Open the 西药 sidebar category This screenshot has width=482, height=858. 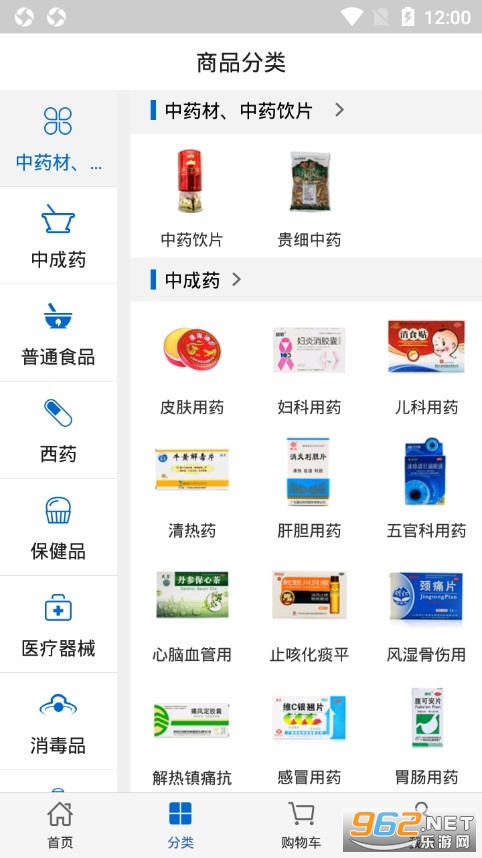coord(58,430)
